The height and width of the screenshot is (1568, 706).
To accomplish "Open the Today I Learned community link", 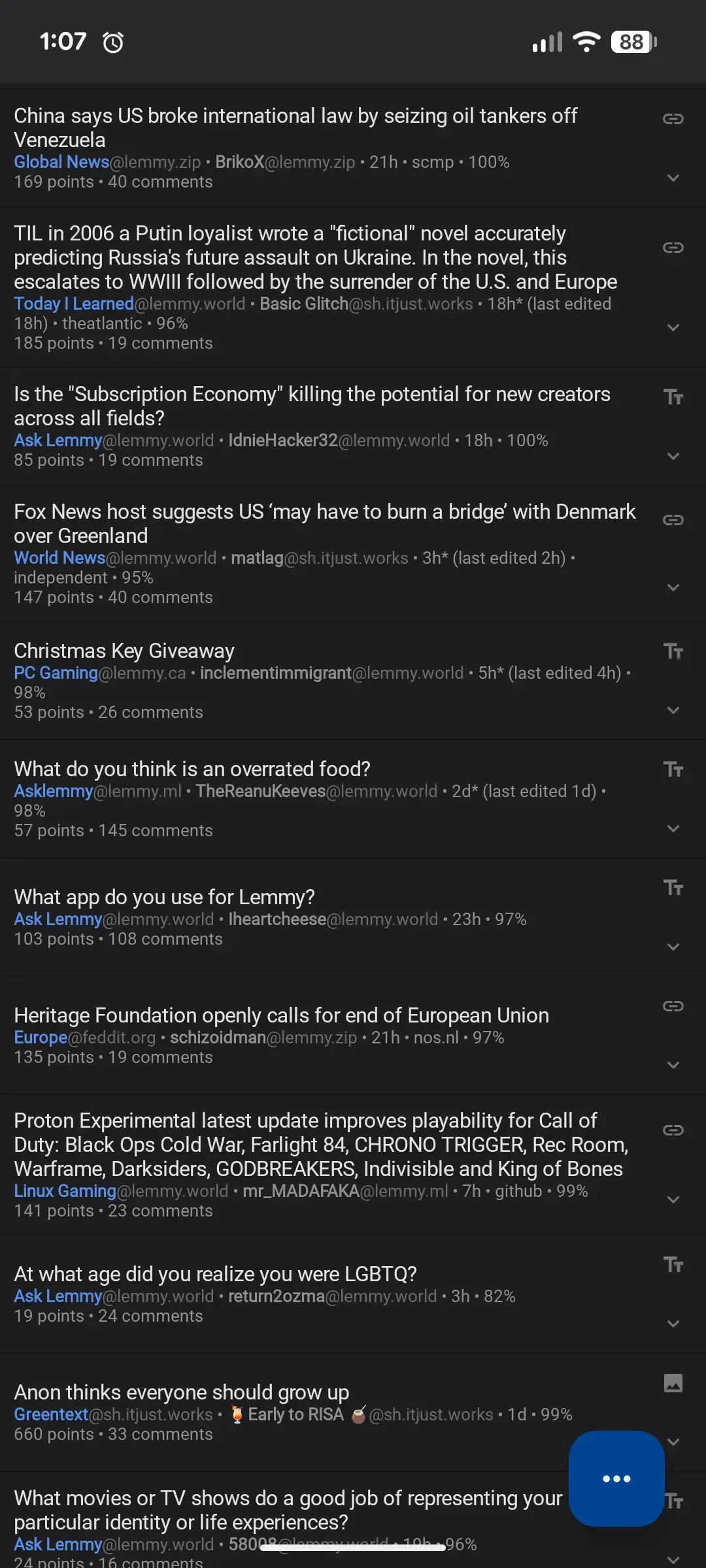I will coord(74,304).
